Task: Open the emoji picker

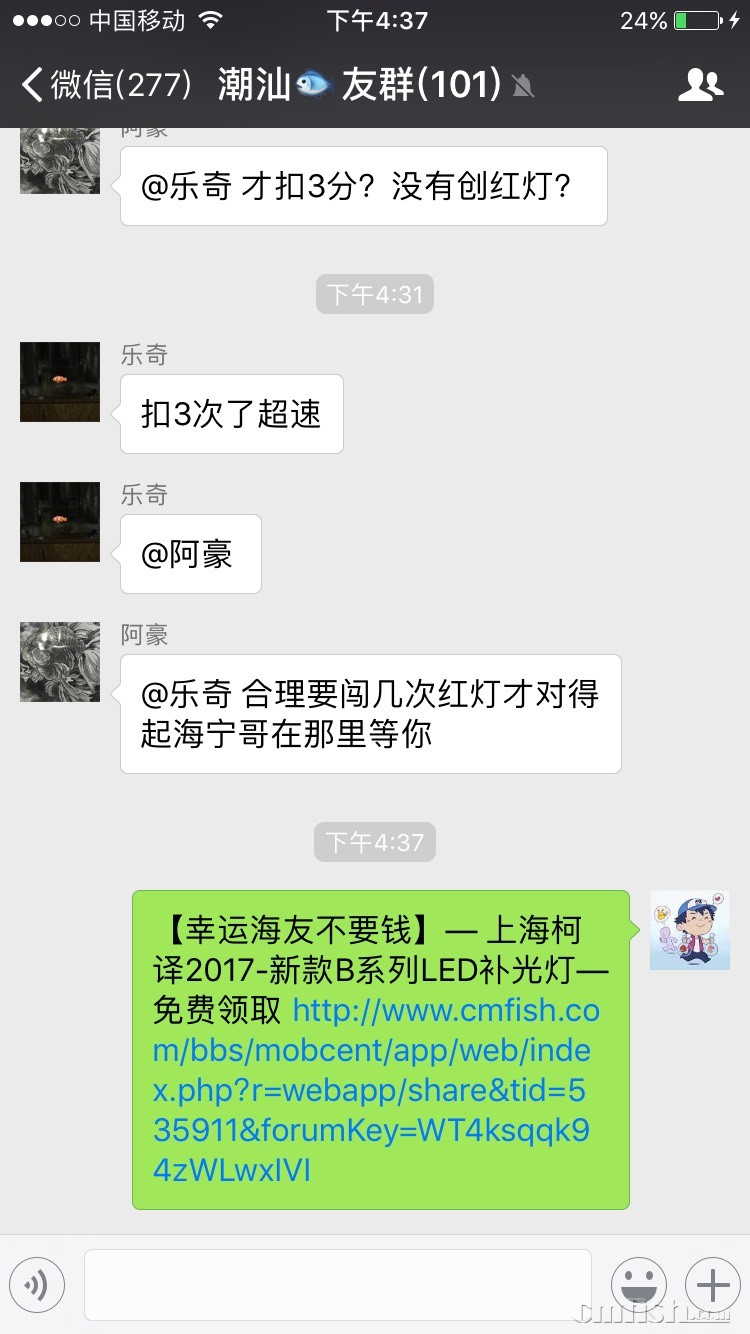Action: coord(639,1284)
